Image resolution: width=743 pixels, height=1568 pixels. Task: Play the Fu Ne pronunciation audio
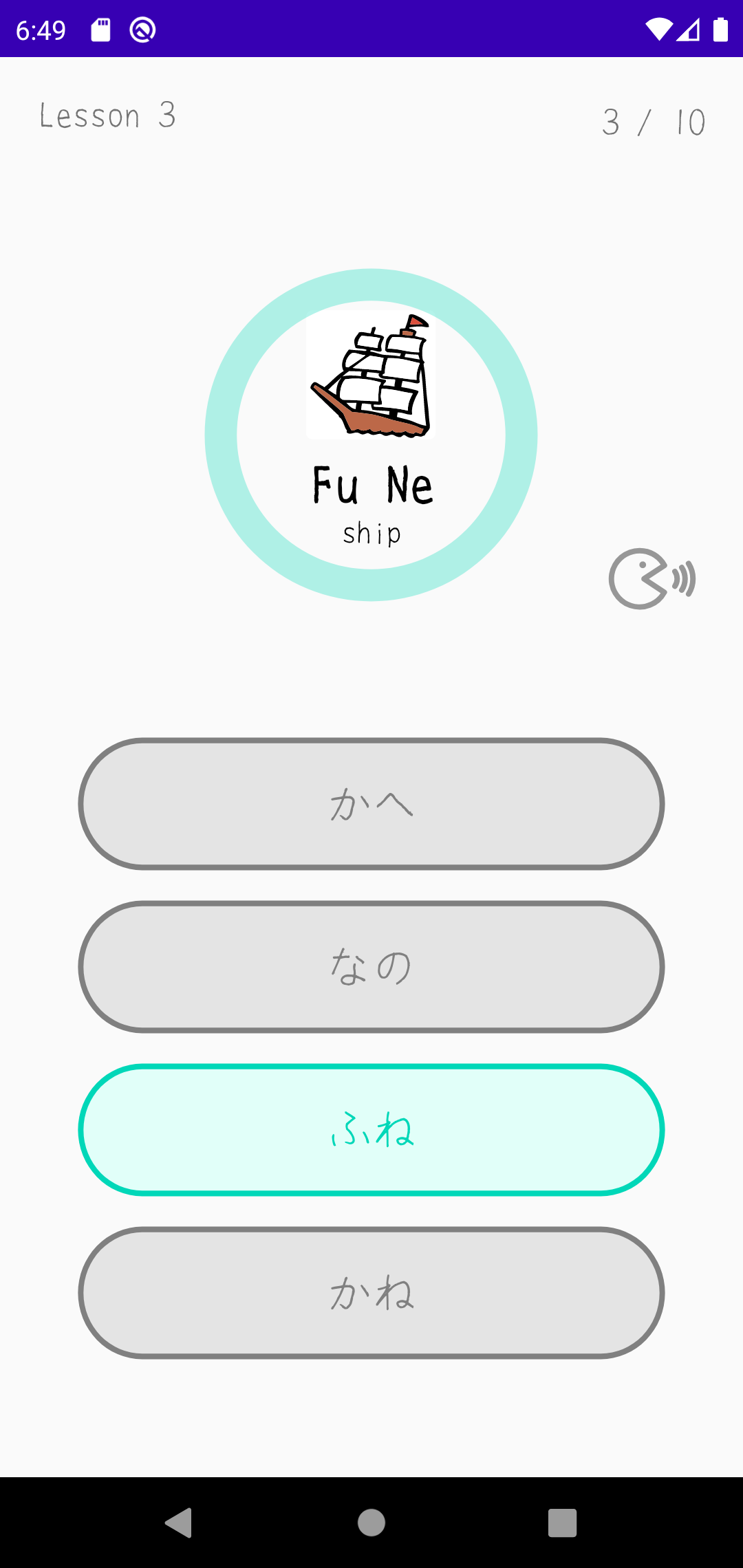click(x=652, y=579)
